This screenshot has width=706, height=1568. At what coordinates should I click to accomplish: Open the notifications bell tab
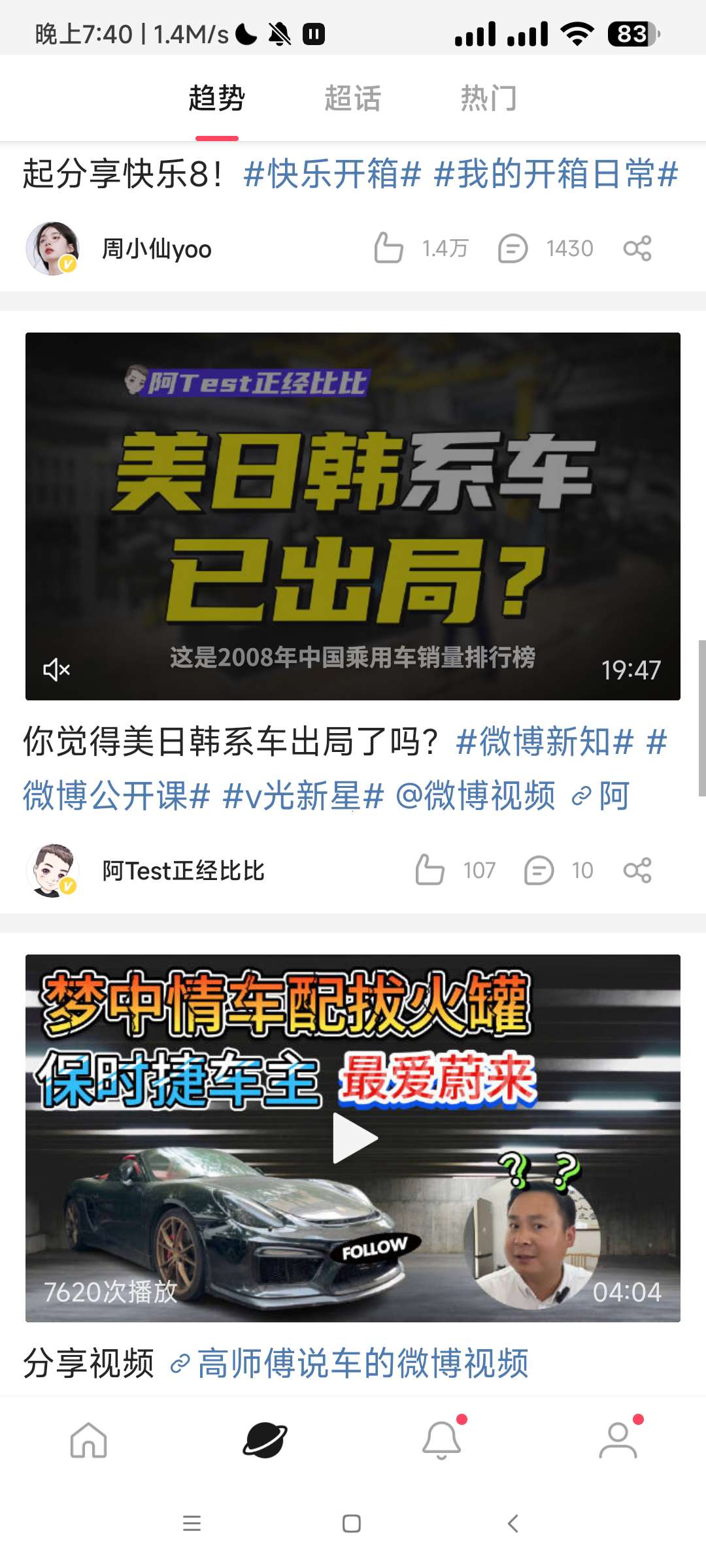coord(442,1440)
